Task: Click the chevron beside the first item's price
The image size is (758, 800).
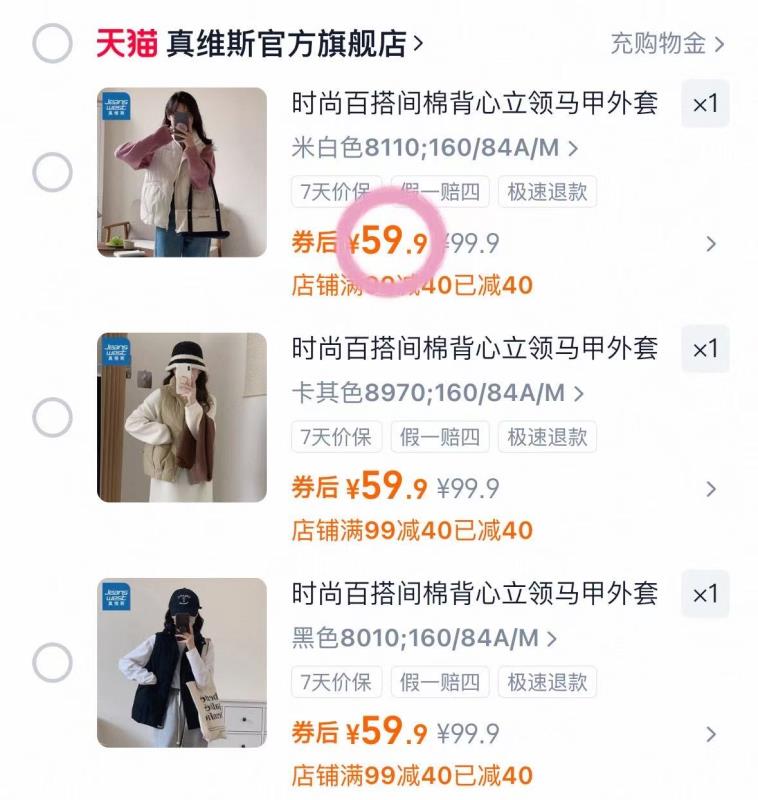Action: click(x=711, y=243)
